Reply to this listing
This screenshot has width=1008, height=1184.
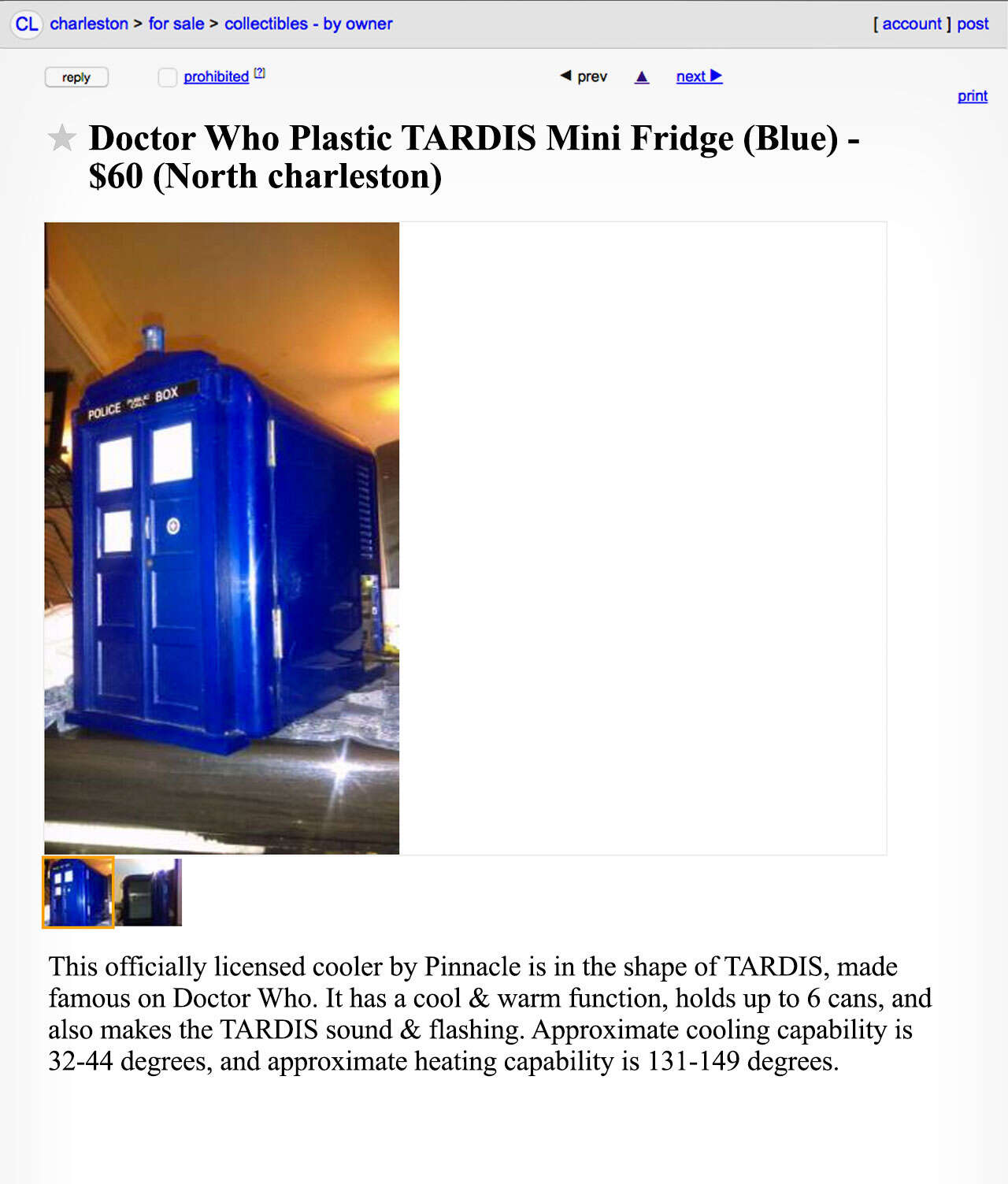pyautogui.click(x=76, y=77)
